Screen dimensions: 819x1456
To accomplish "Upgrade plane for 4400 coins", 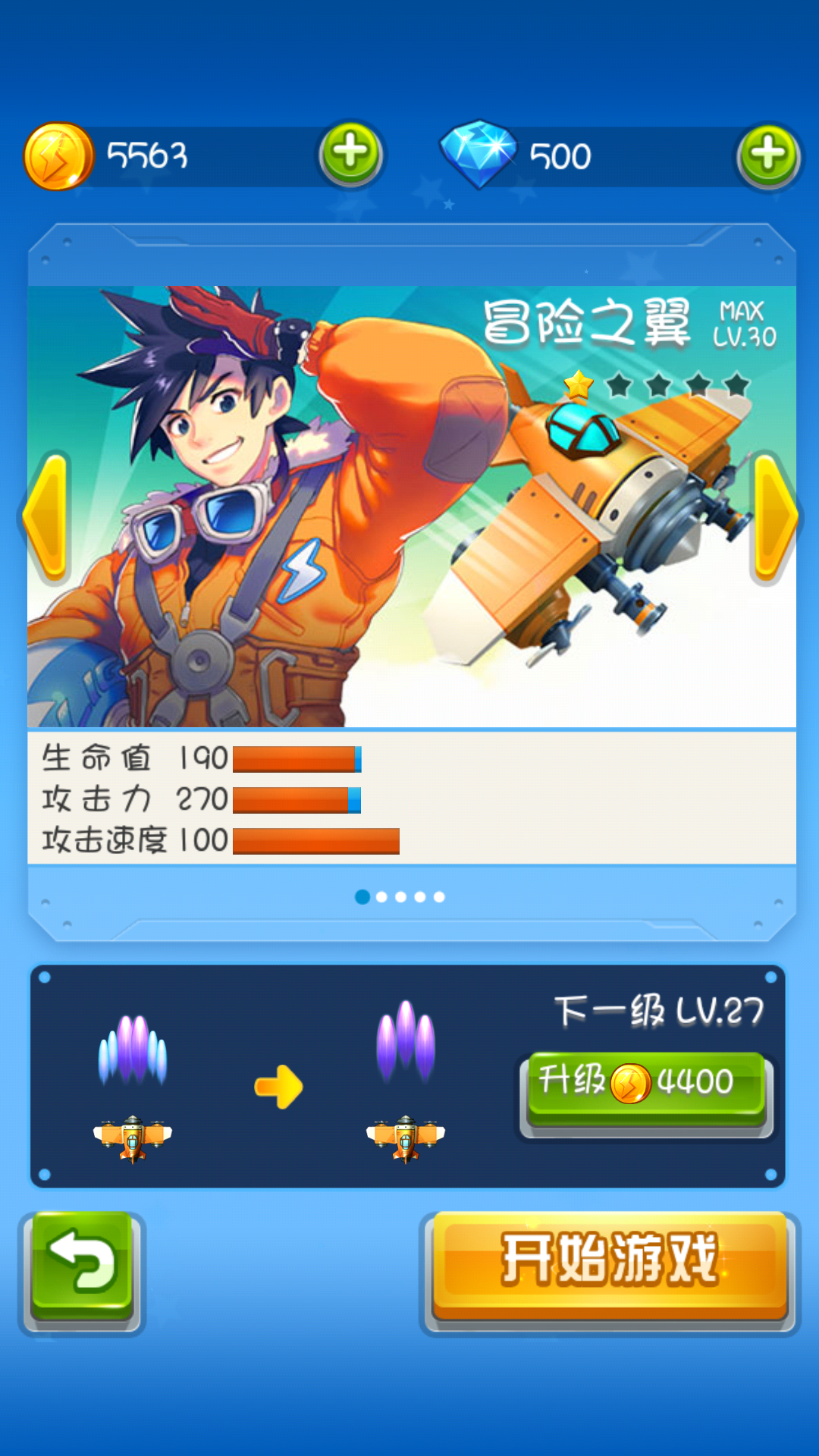I will pos(646,1090).
